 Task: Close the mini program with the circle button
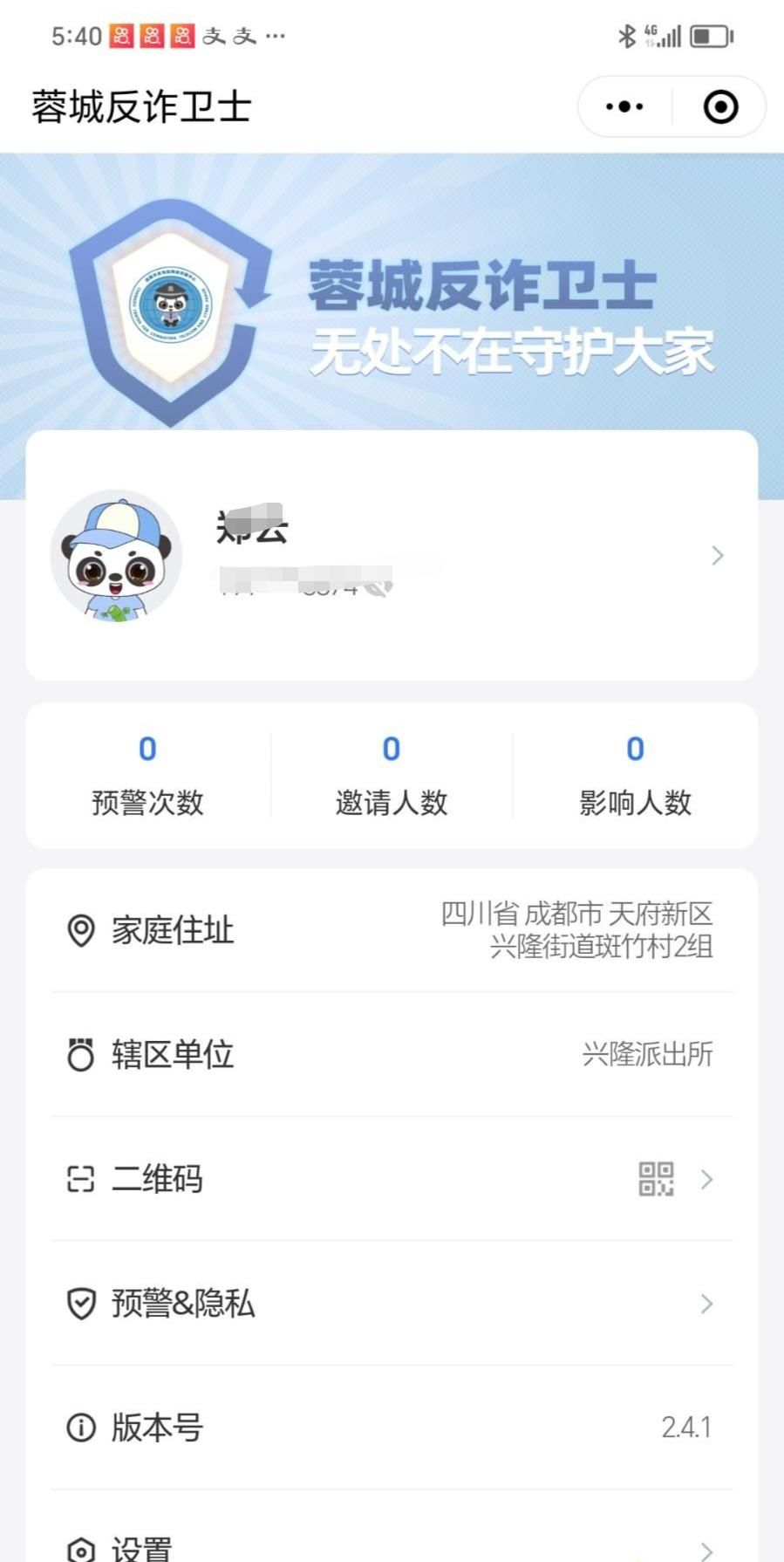pos(720,106)
